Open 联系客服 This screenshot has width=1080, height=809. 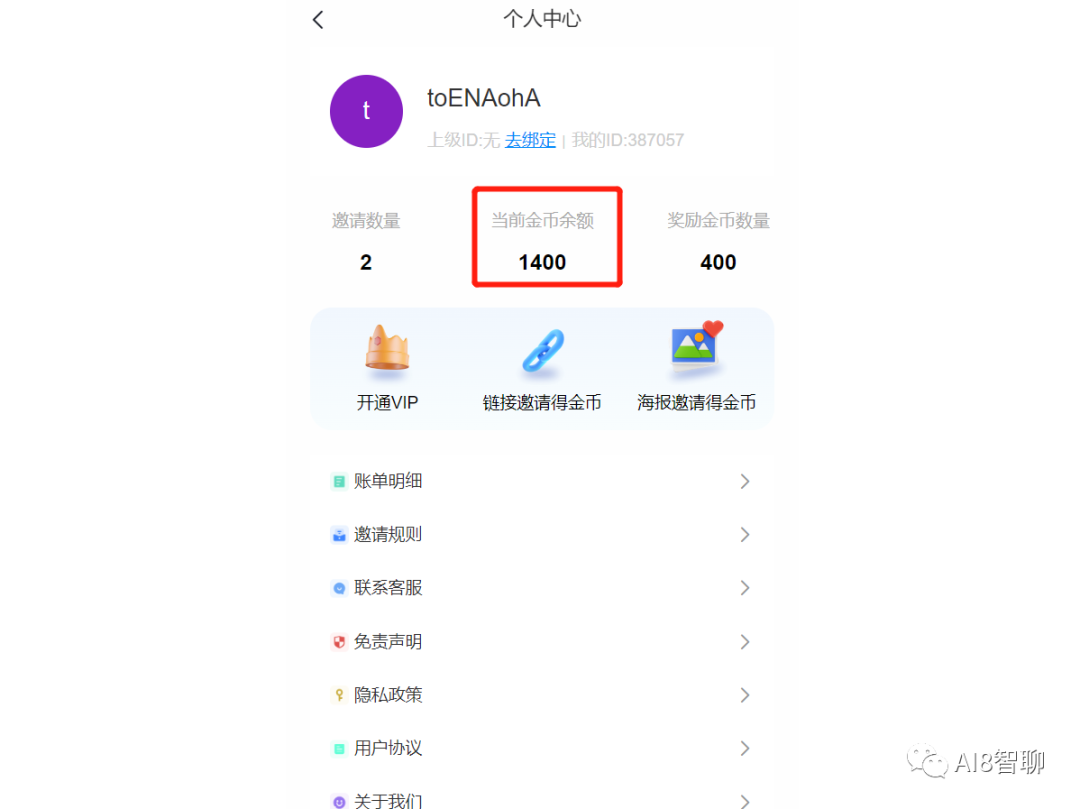540,588
